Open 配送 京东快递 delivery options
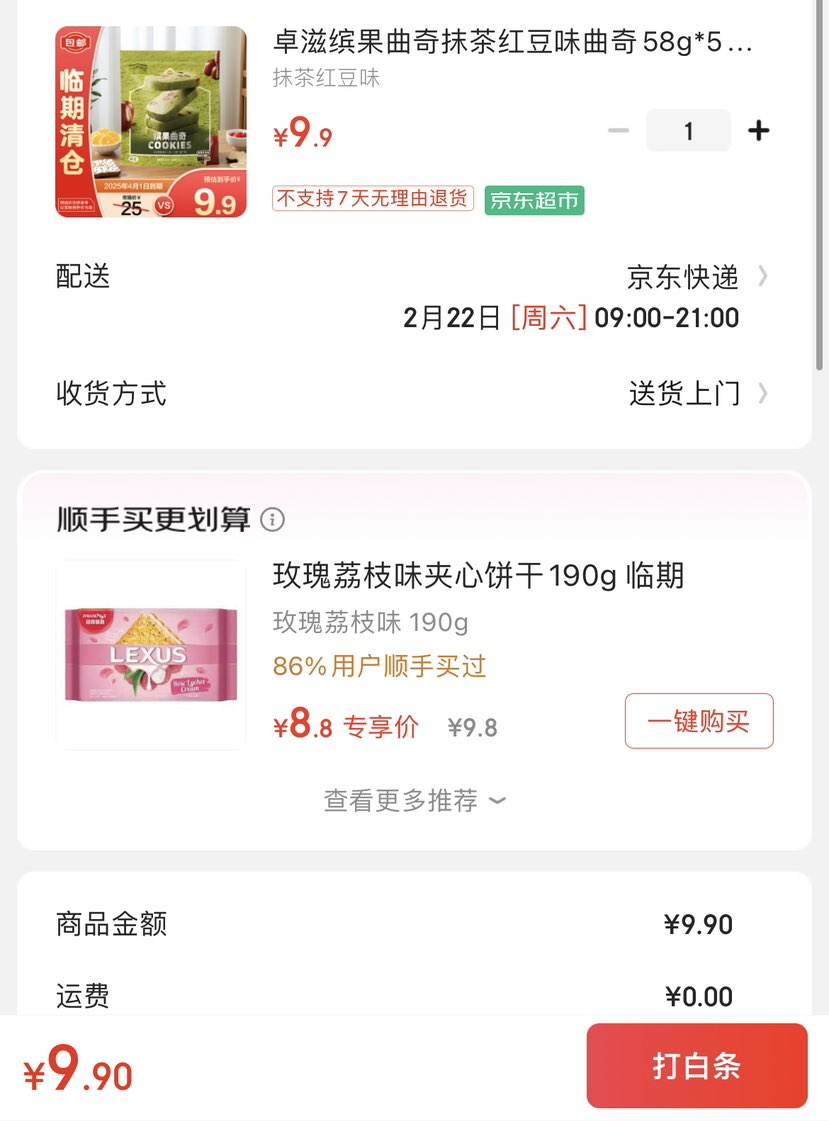829x1121 pixels. (412, 297)
